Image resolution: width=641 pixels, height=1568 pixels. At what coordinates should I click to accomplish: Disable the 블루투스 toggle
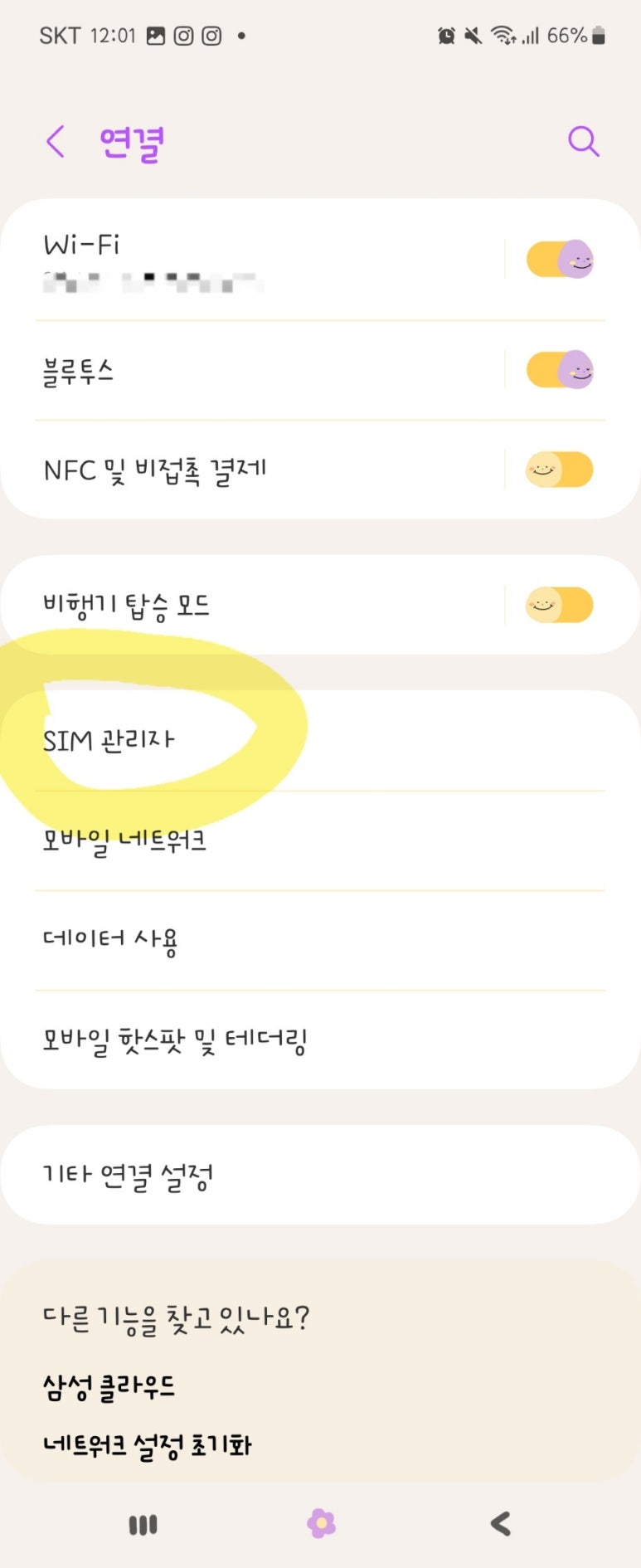pyautogui.click(x=560, y=370)
